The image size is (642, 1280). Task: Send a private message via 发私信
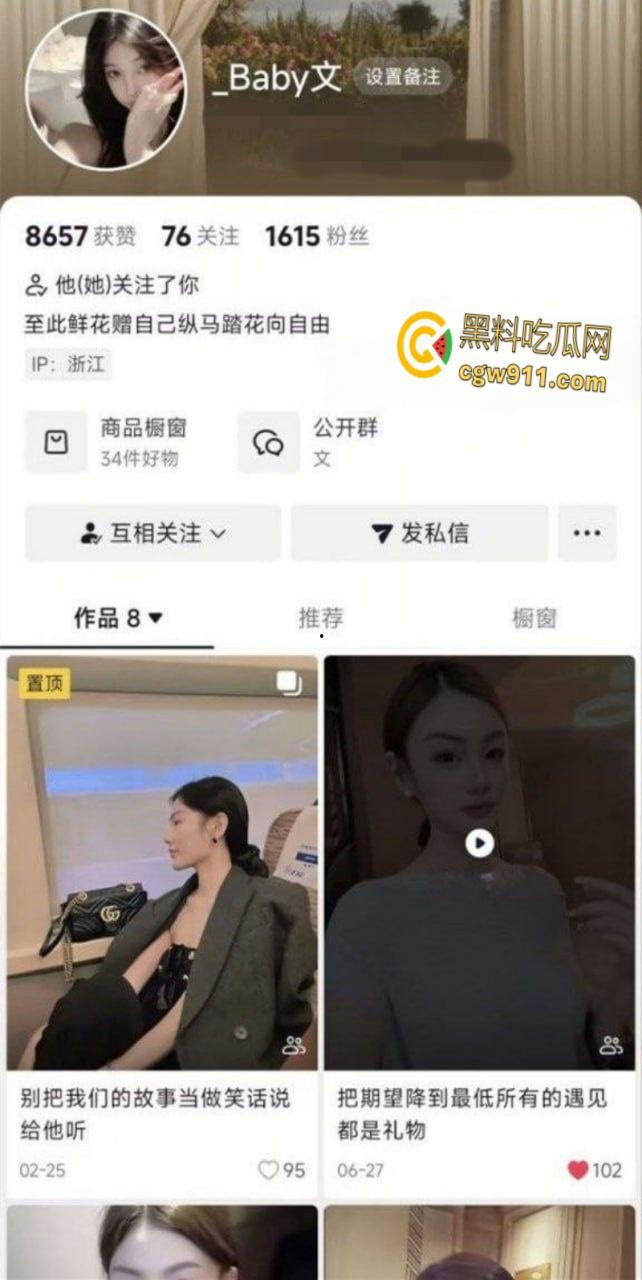tap(419, 533)
